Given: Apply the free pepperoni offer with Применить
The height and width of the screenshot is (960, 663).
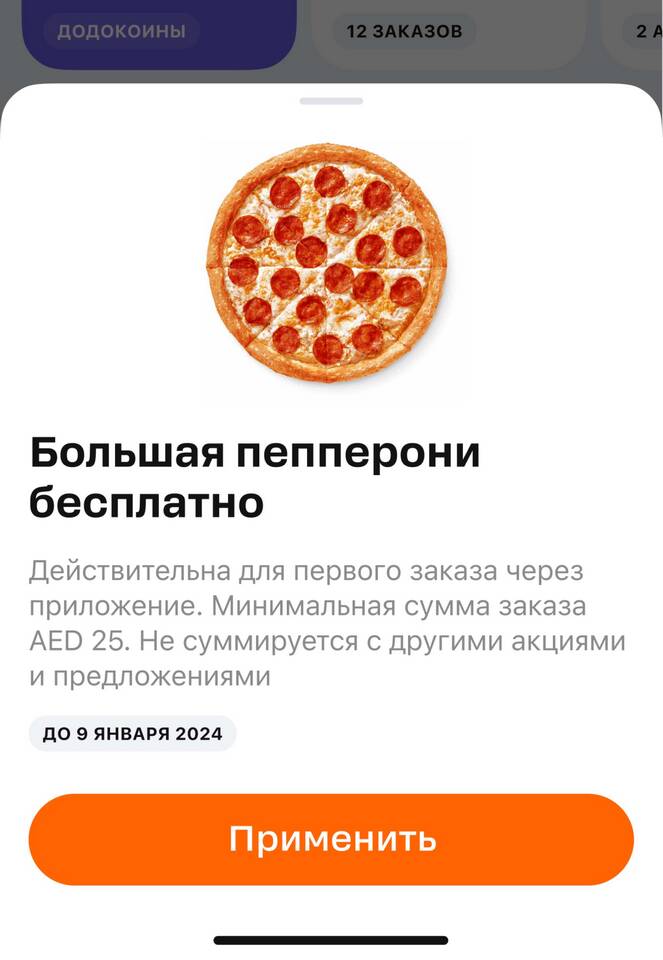Looking at the screenshot, I should point(331,838).
